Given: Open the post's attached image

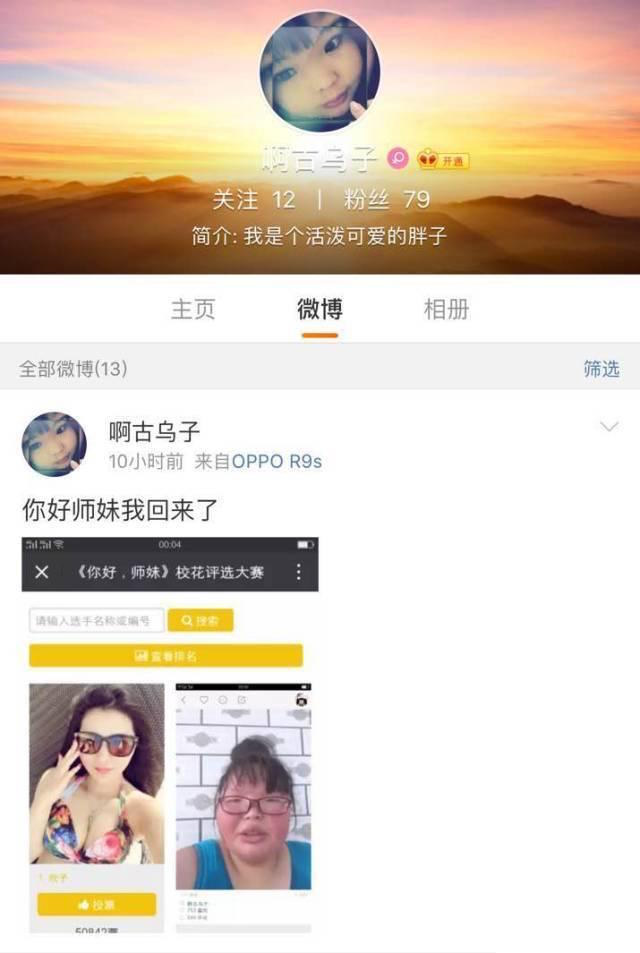Looking at the screenshot, I should [x=170, y=735].
